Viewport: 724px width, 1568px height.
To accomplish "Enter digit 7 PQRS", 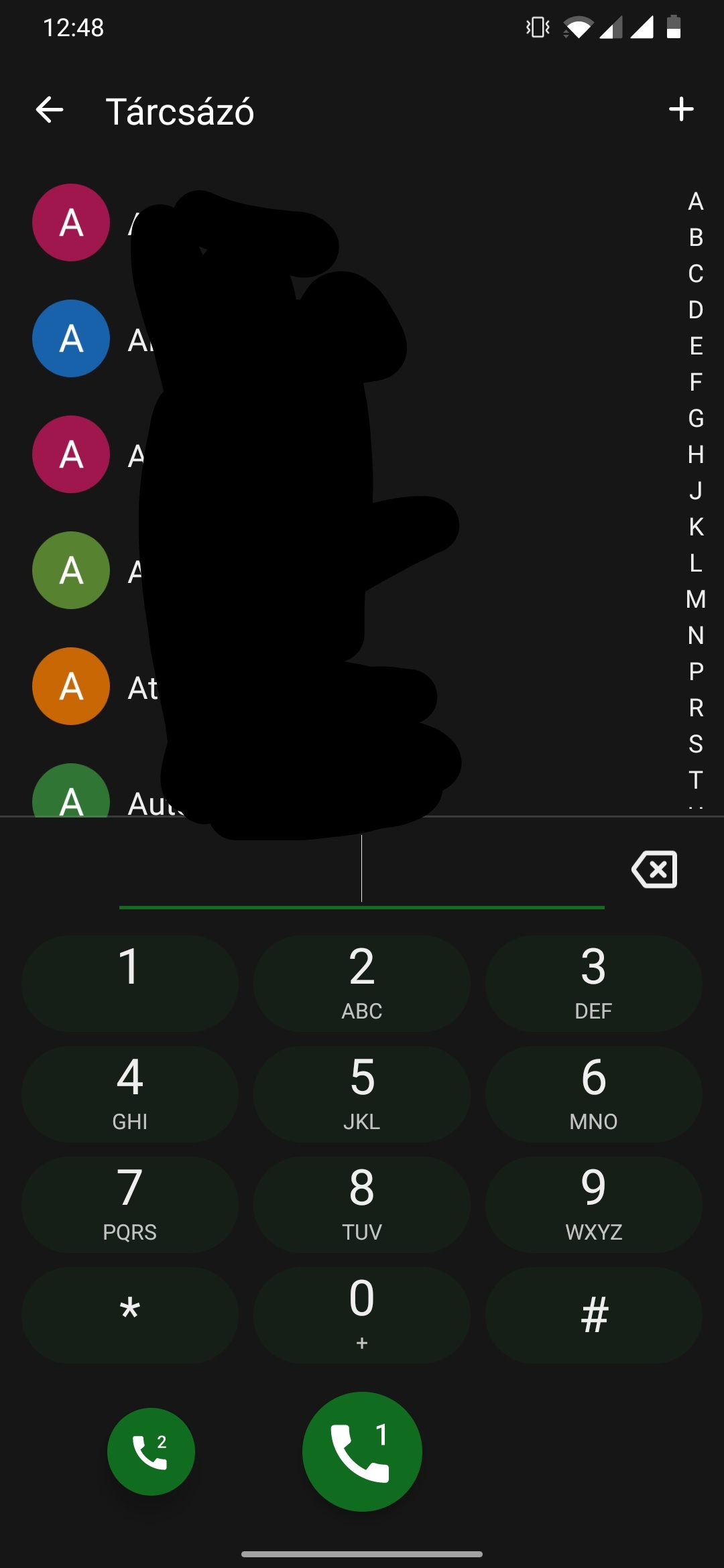I will pyautogui.click(x=130, y=1204).
